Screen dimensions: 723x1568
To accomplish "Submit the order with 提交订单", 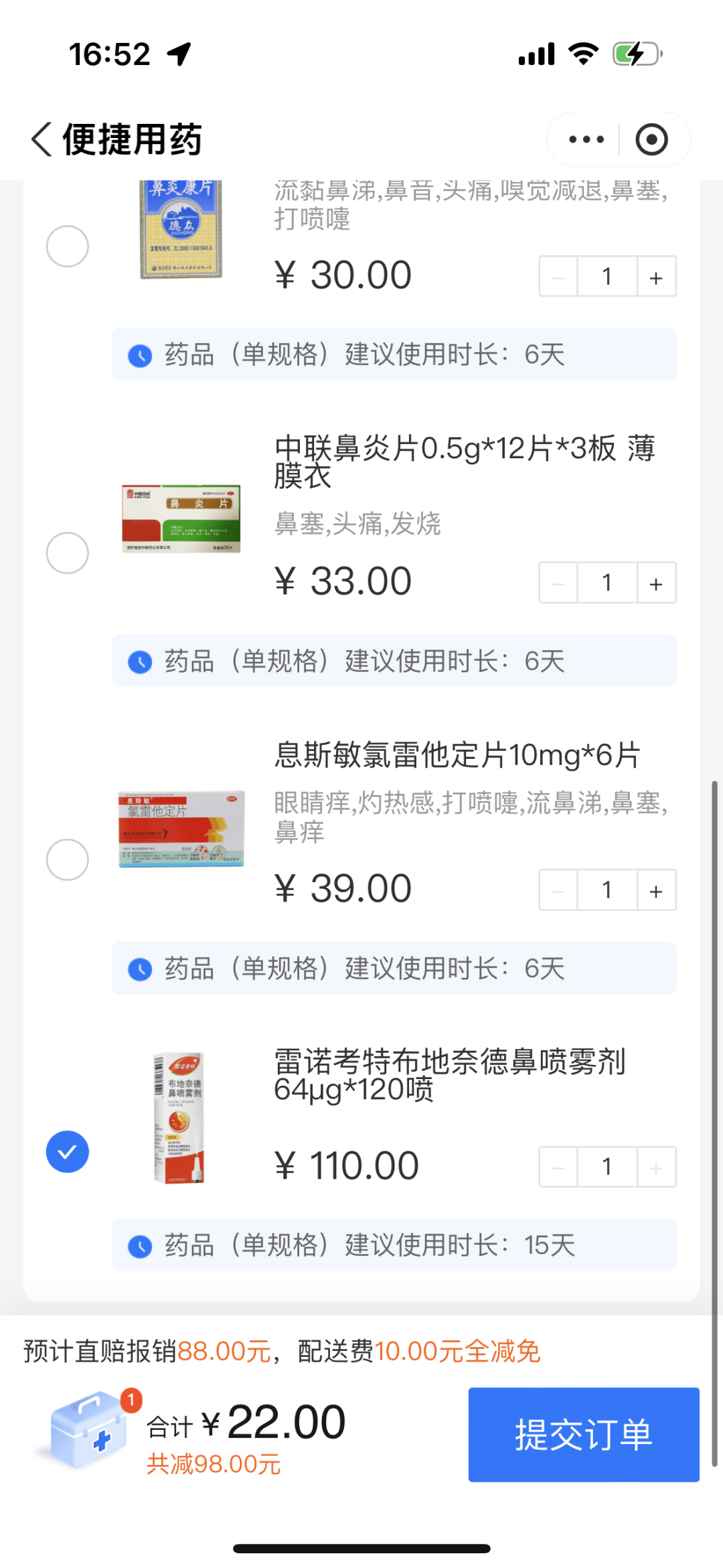I will point(584,1434).
